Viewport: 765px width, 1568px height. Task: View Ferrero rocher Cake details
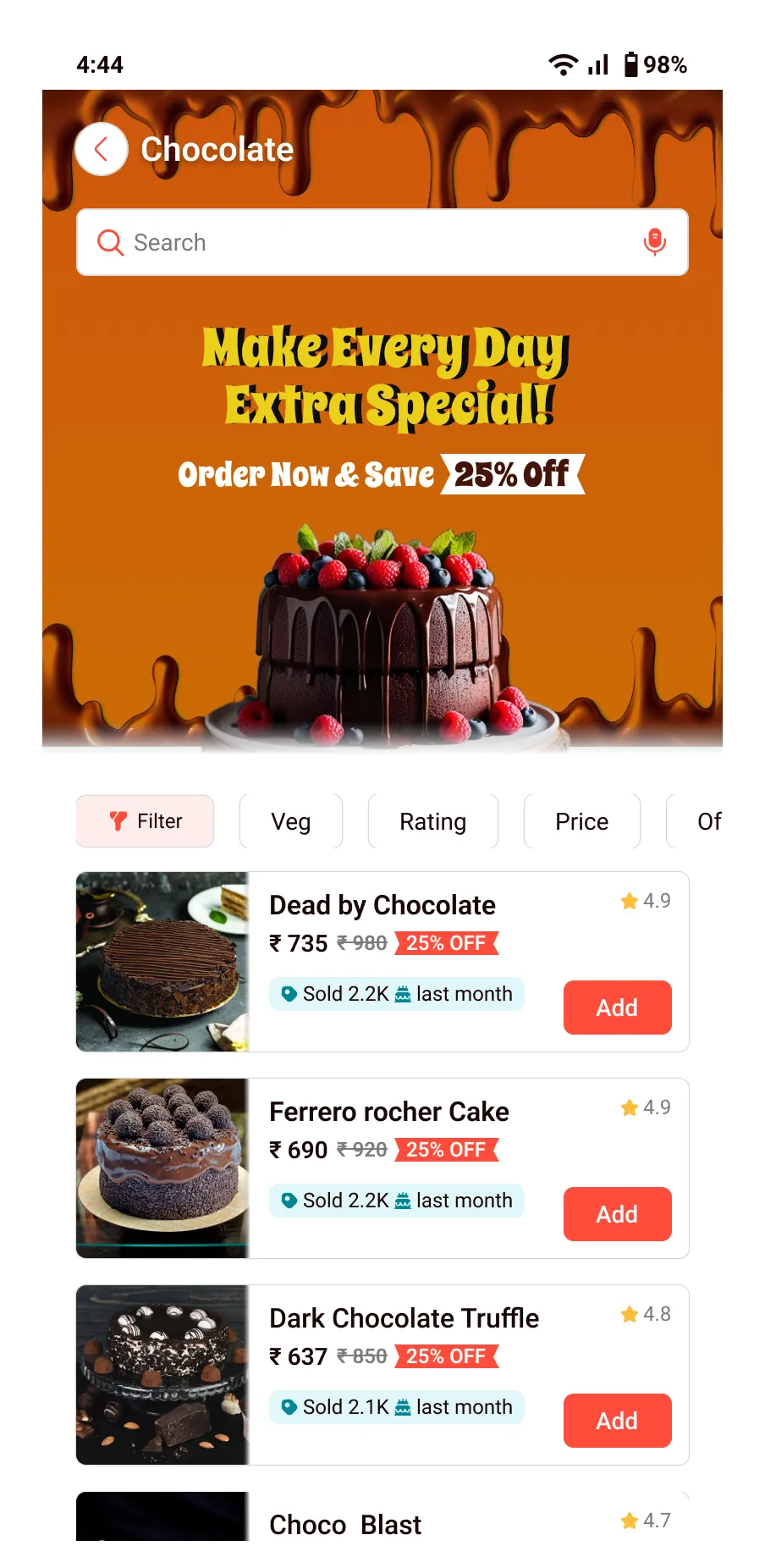[x=389, y=1112]
